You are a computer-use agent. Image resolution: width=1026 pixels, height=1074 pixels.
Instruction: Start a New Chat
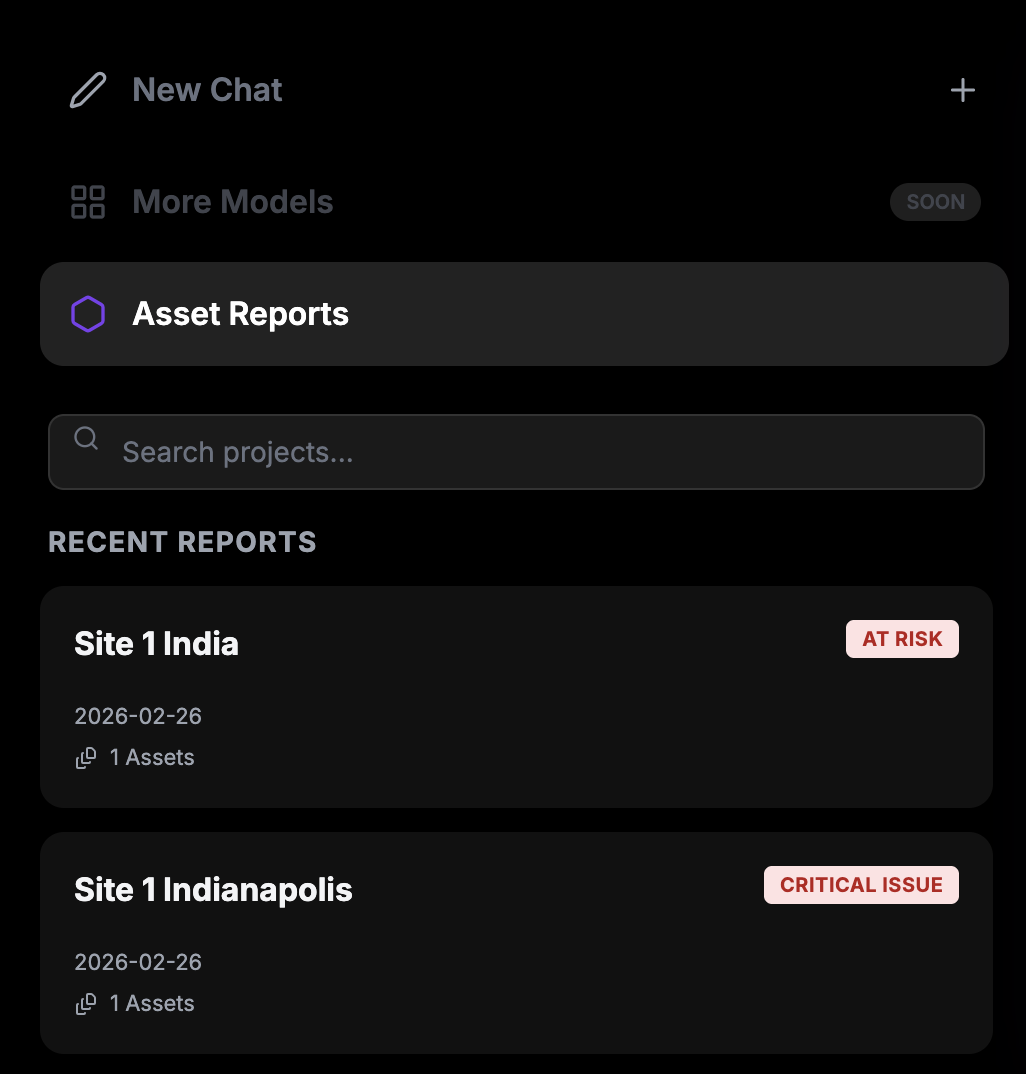point(207,90)
